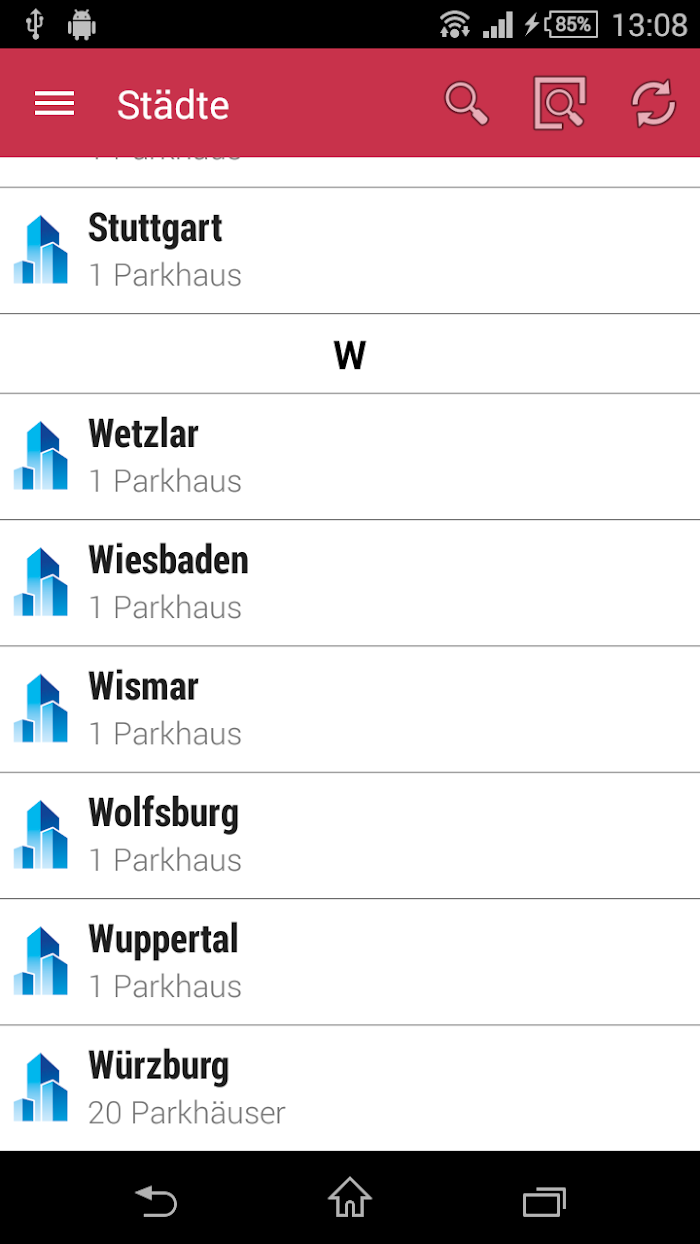Open Stuttgart parking list
This screenshot has height=1244, width=700.
click(350, 250)
